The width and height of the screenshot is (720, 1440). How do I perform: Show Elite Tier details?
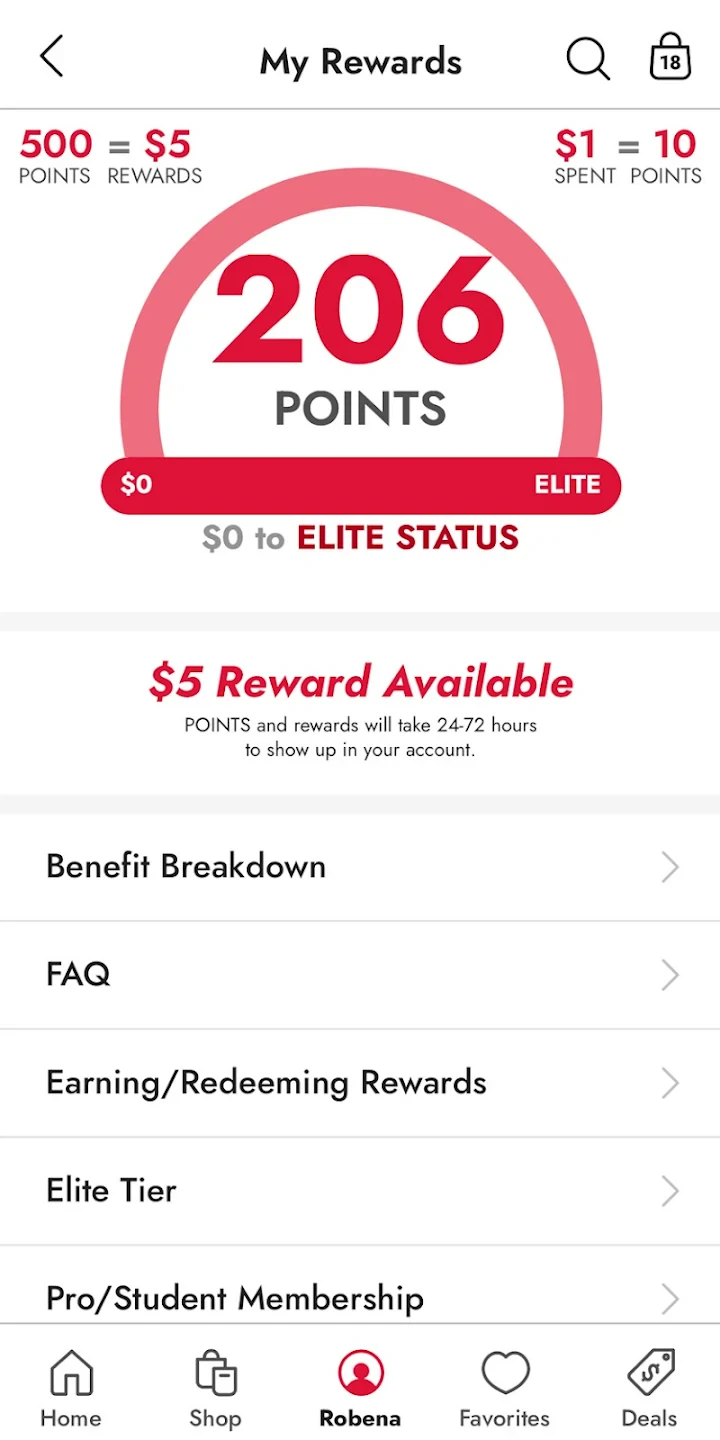pos(360,1191)
